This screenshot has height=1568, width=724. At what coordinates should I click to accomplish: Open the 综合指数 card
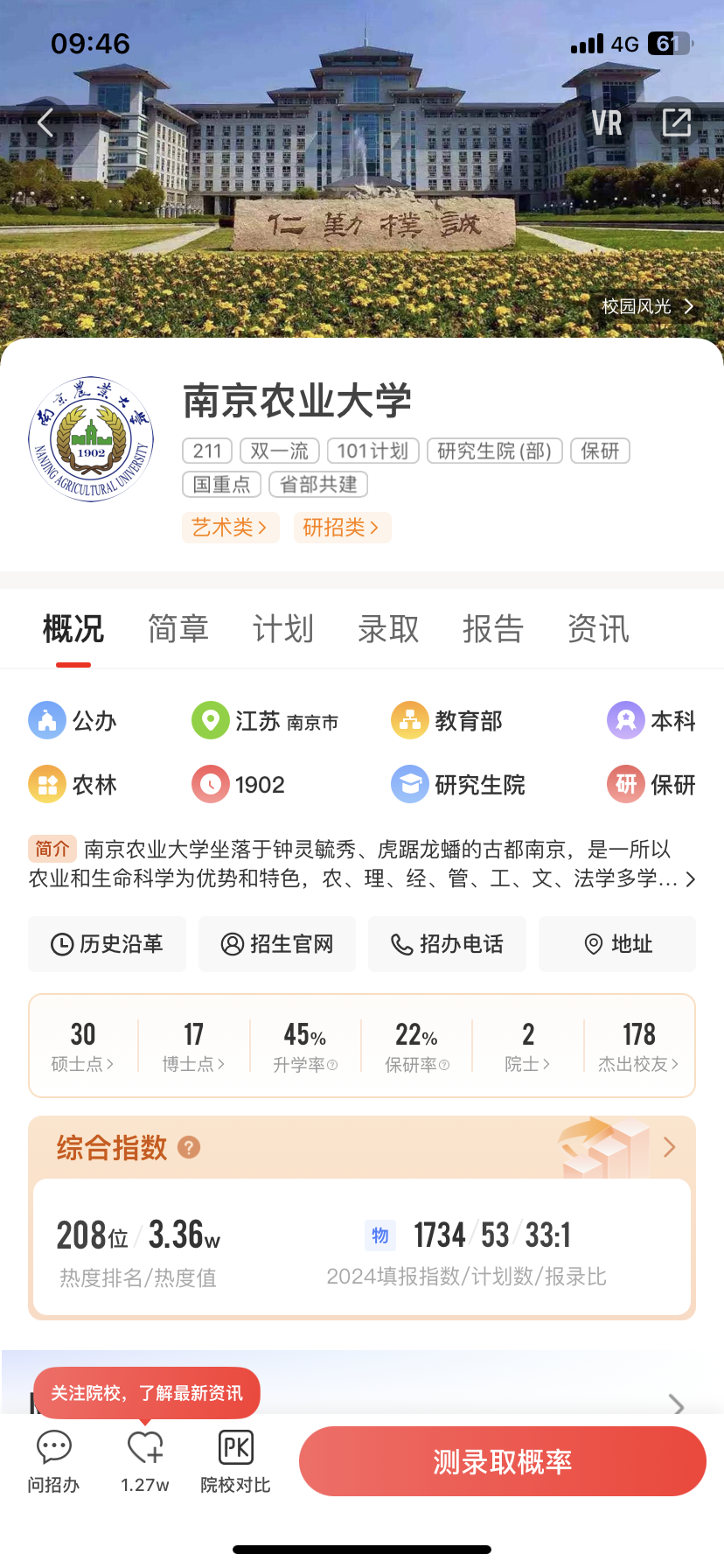click(x=669, y=1147)
